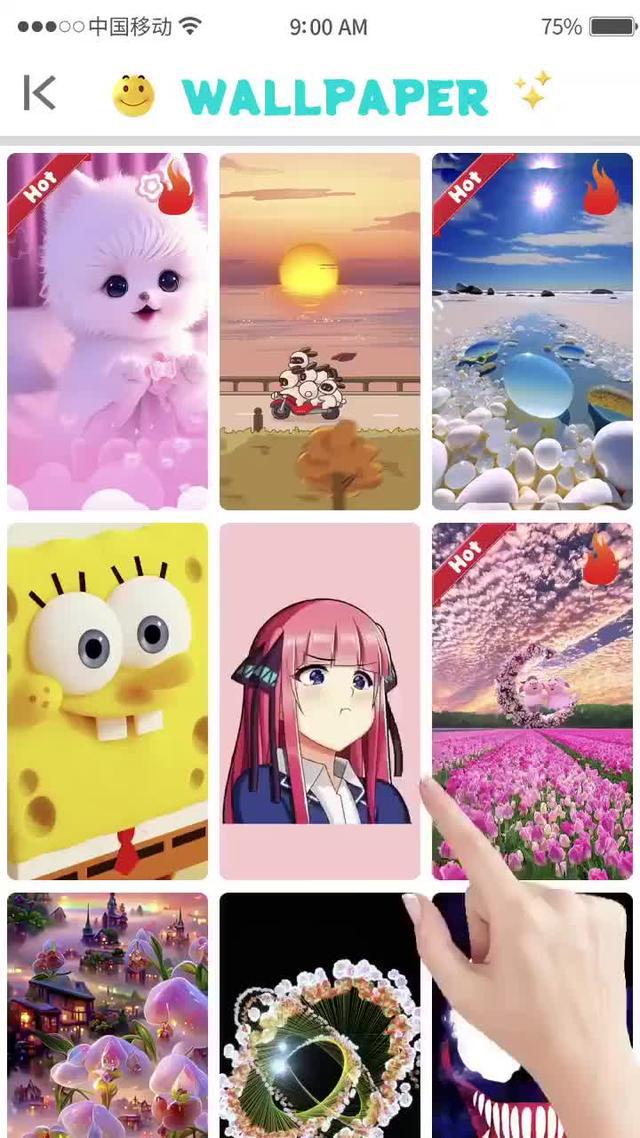Open the fluffy white puppy wallpaper

coord(108,331)
